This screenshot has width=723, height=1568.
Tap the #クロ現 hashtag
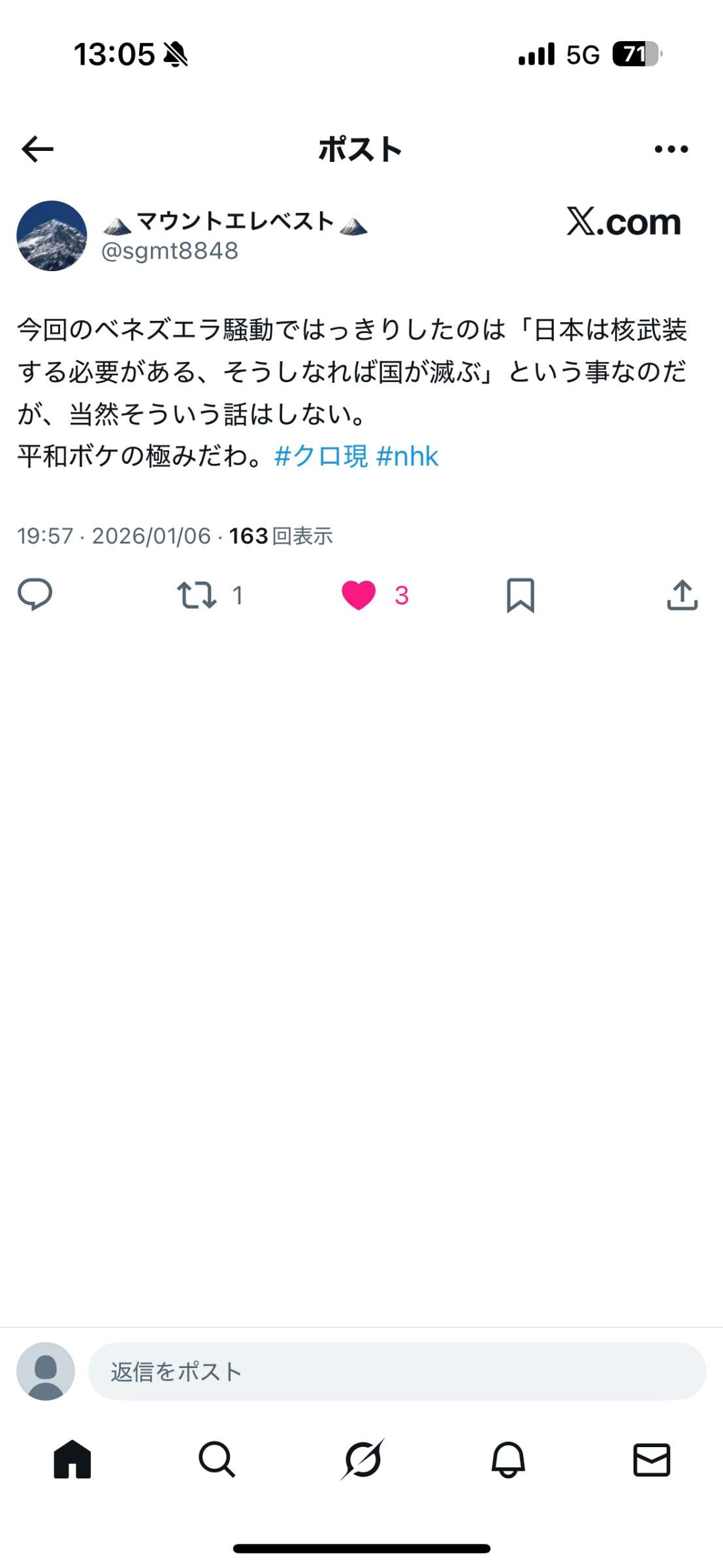point(321,456)
